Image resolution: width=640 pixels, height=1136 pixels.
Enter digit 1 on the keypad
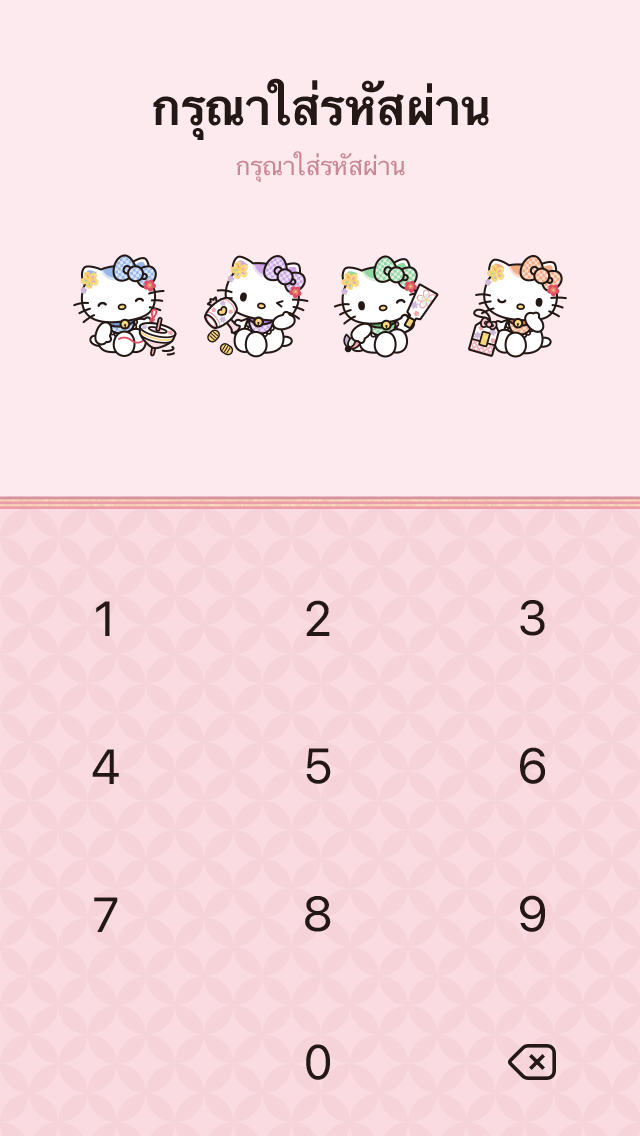105,619
